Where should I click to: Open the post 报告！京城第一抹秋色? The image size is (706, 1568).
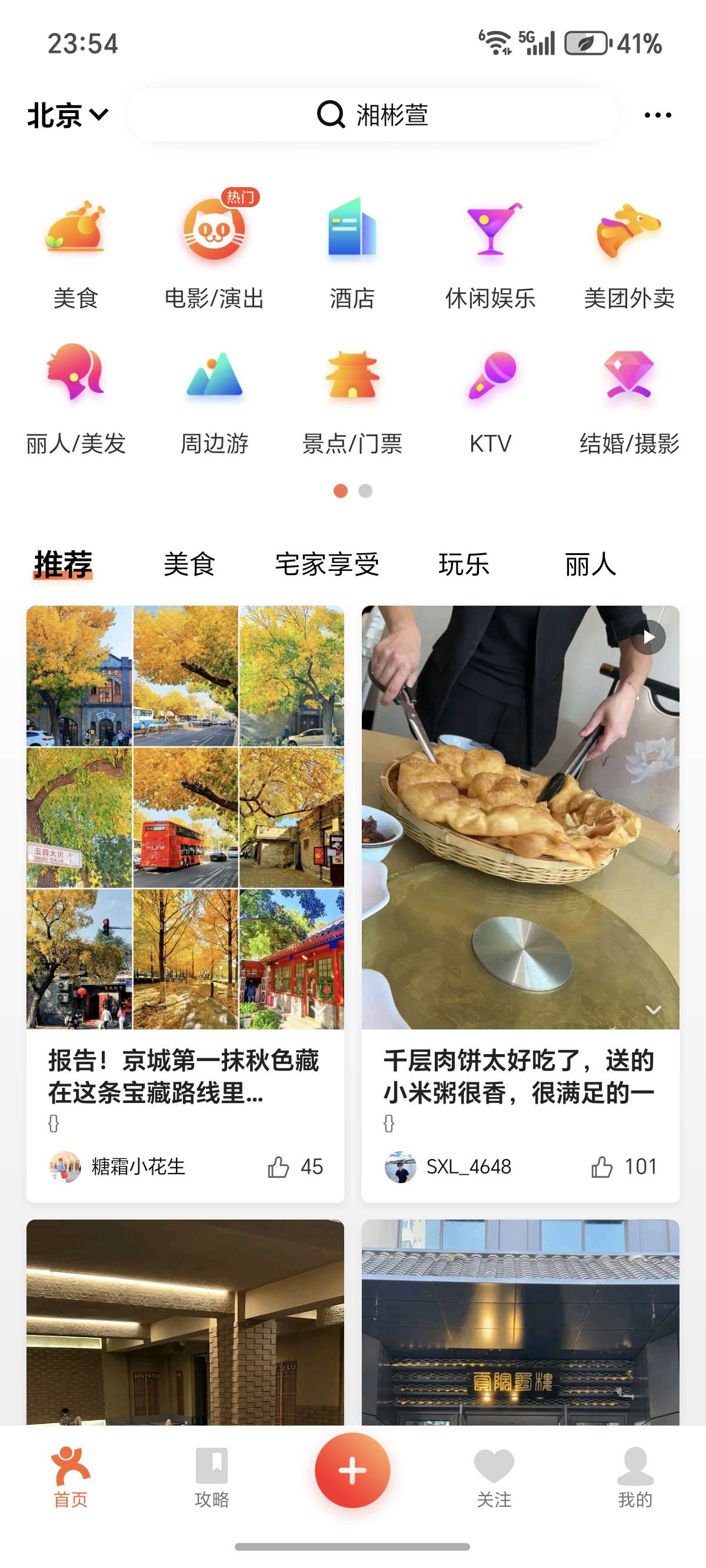pyautogui.click(x=184, y=1076)
